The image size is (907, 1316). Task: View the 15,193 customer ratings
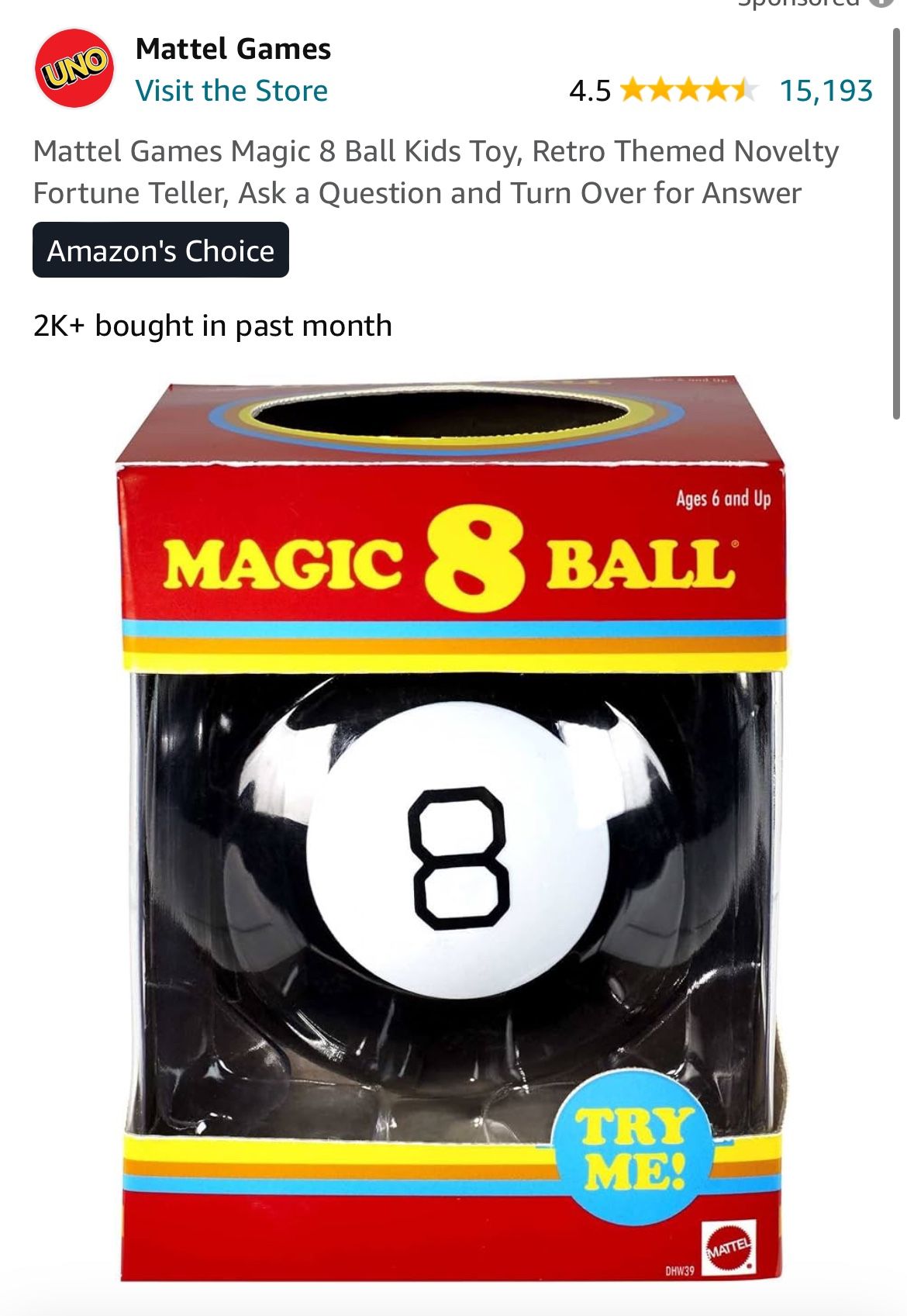tap(826, 91)
